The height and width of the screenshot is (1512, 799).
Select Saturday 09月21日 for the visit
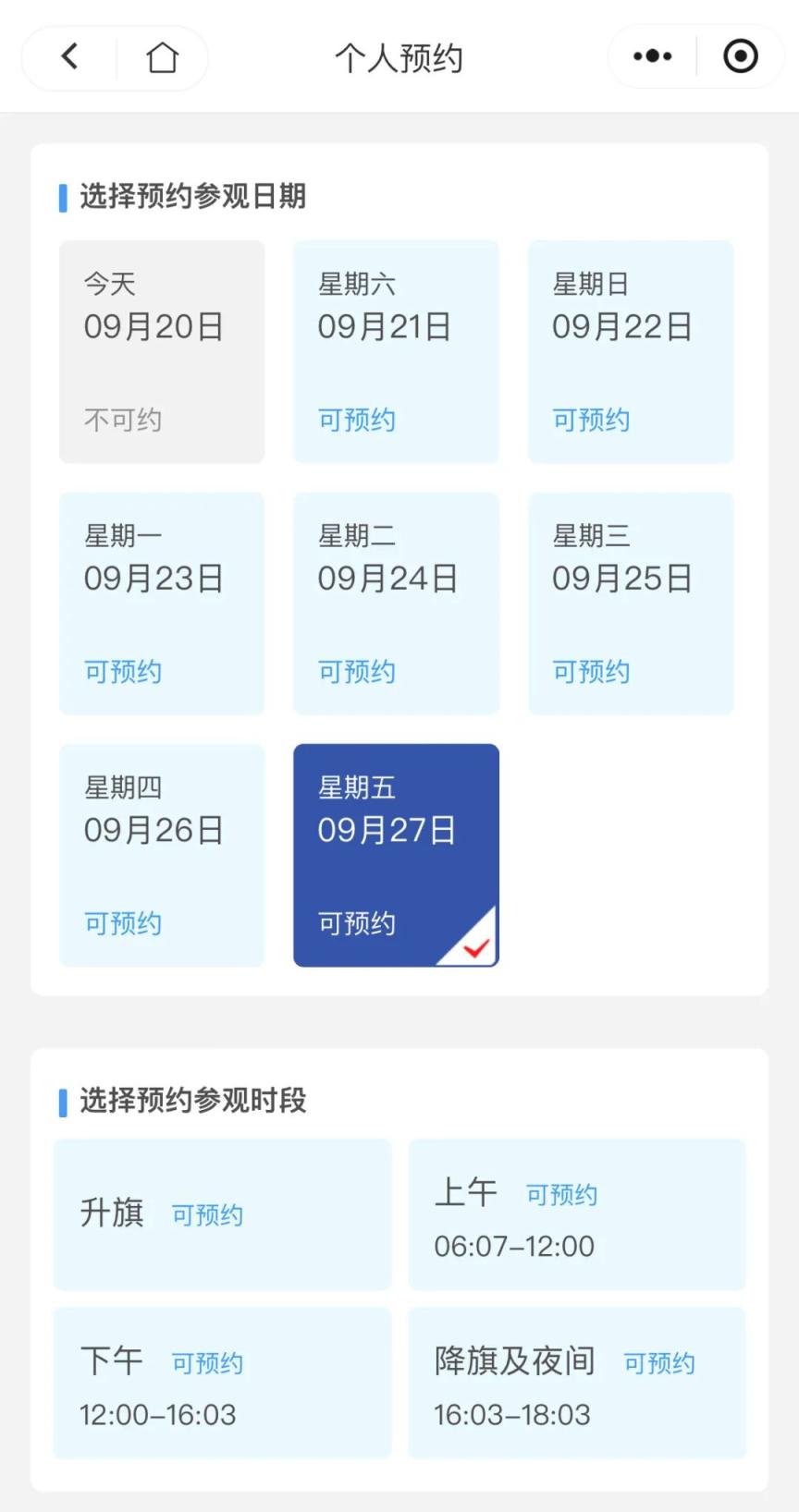(x=396, y=352)
